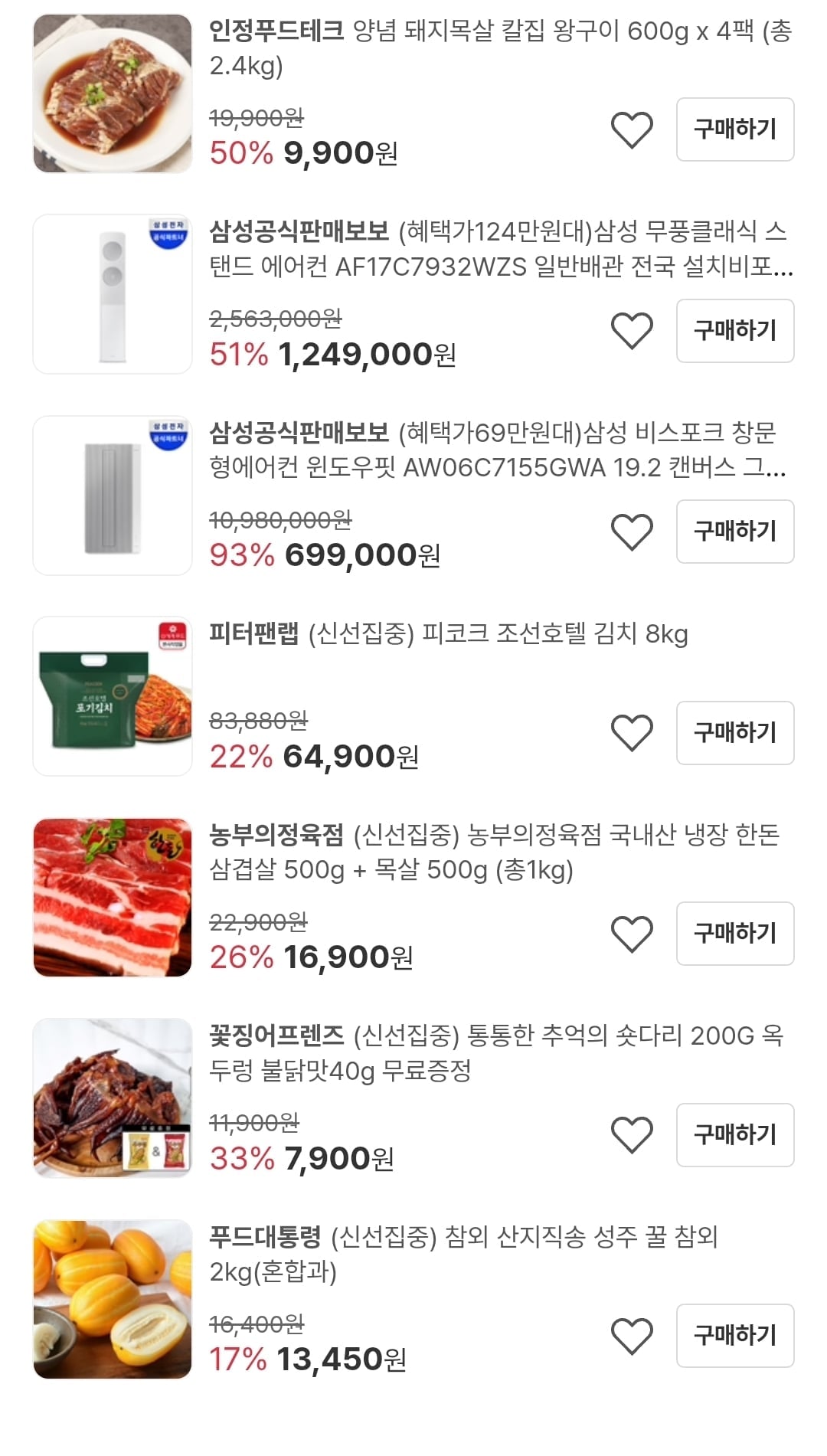827x1456 pixels.
Task: Open the 농부의정육점 삼겹살 product photo
Action: point(113,898)
